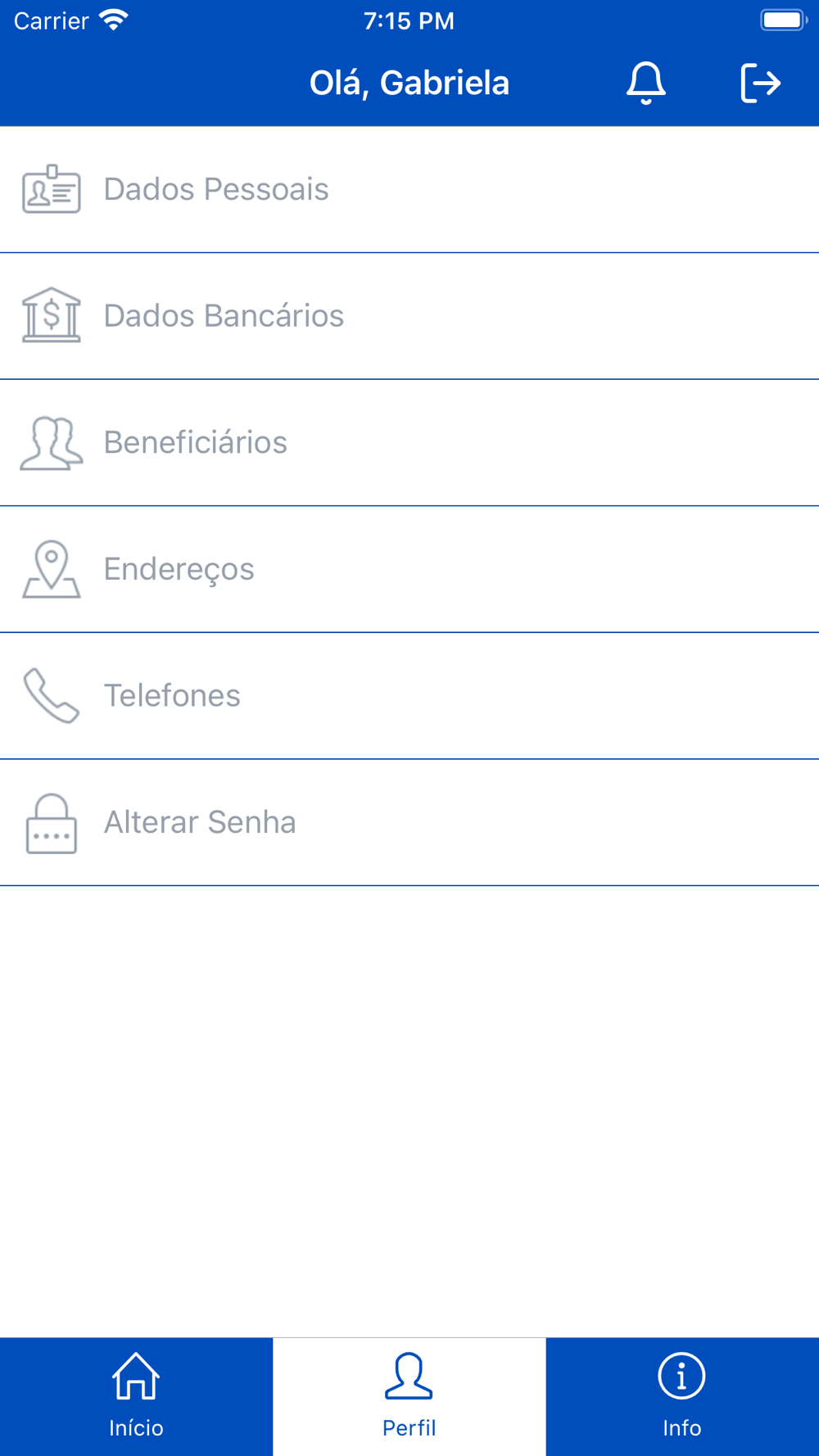
Task: Select Alterar Senha
Action: point(409,822)
